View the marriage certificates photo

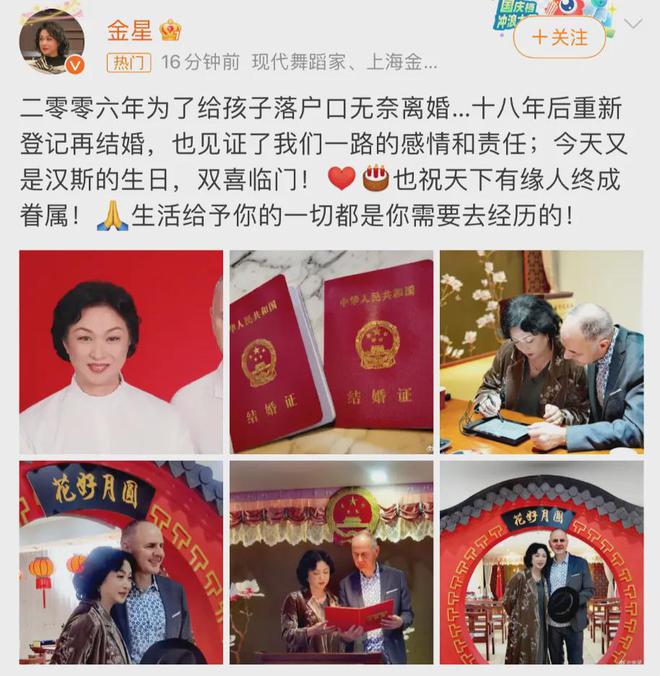point(331,352)
